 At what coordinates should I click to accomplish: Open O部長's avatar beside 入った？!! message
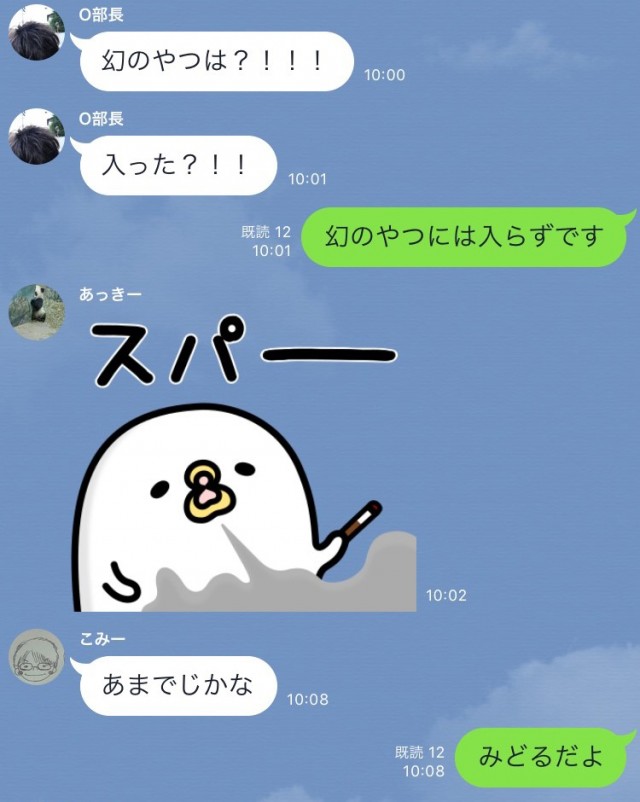pos(37,136)
